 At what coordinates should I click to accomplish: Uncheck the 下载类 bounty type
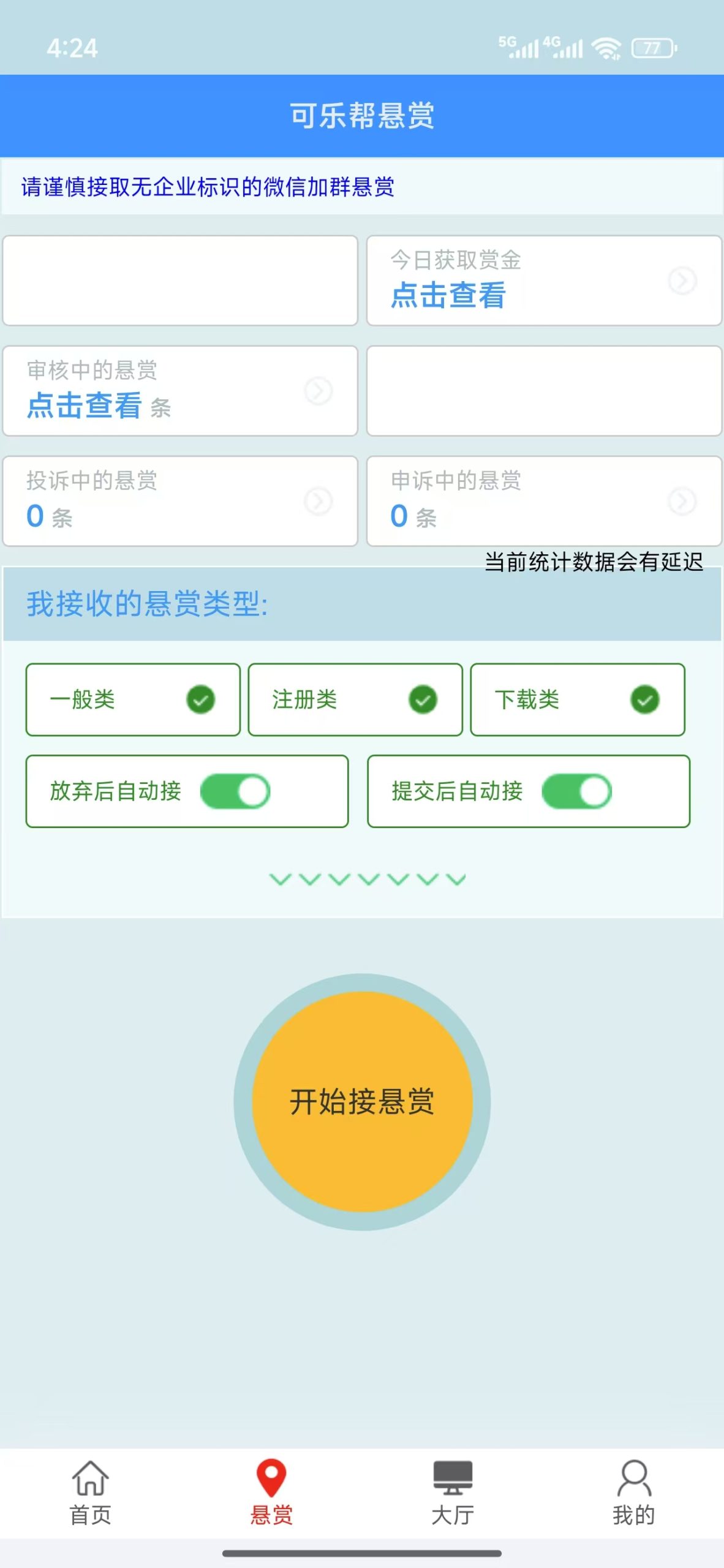tap(578, 699)
